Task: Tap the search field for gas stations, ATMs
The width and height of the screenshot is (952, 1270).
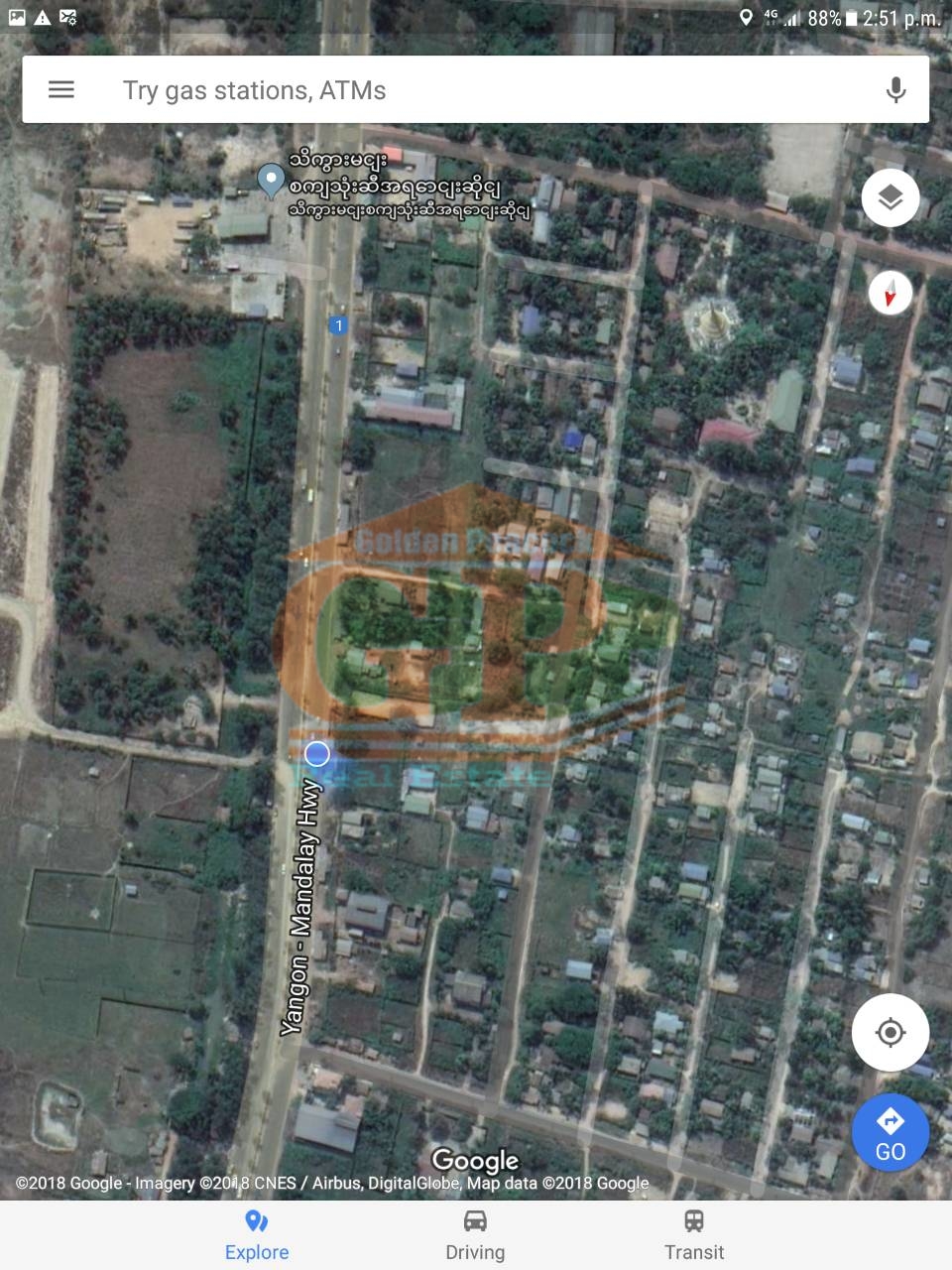Action: pyautogui.click(x=476, y=90)
